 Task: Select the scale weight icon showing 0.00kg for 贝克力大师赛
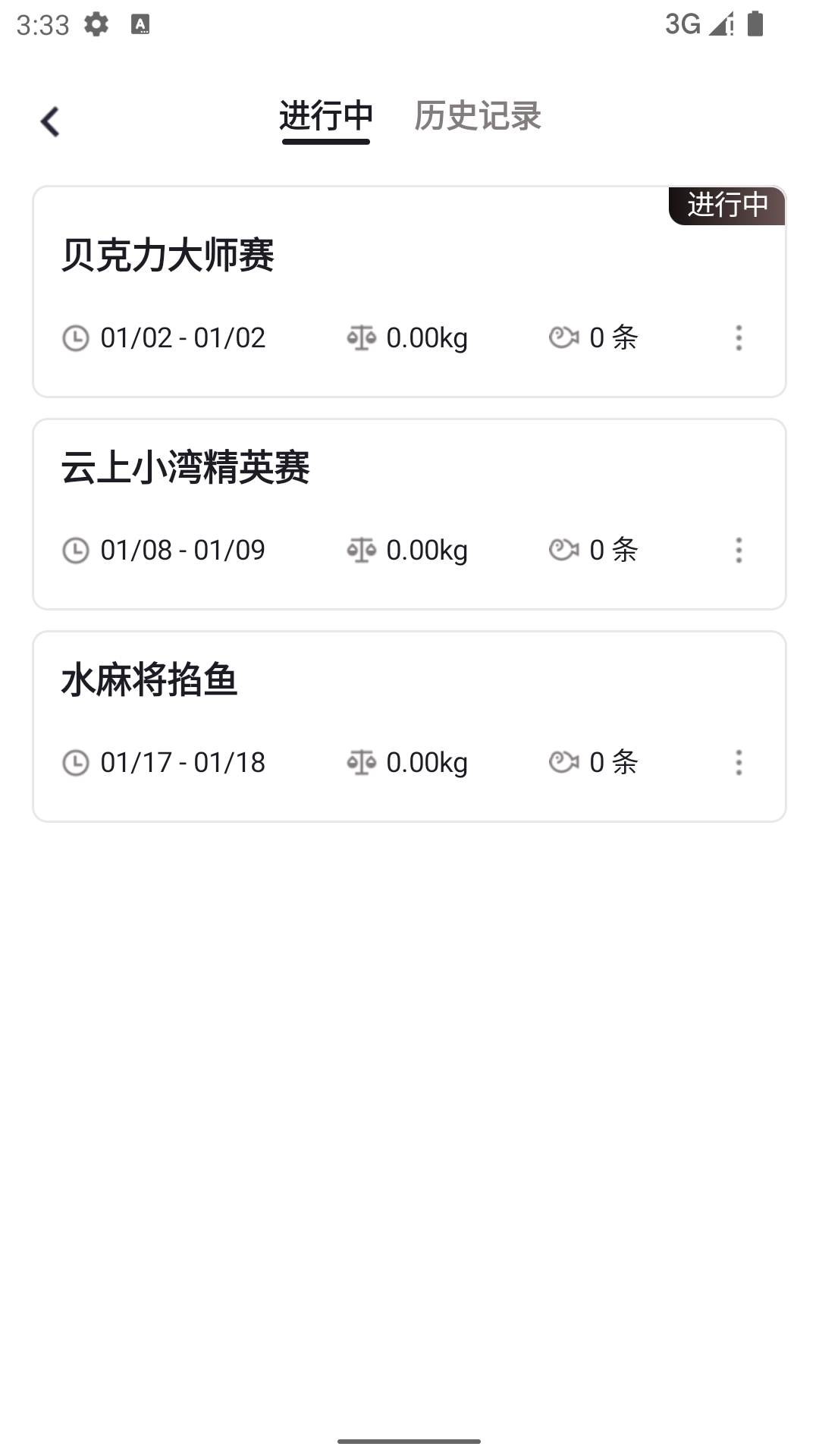(362, 337)
